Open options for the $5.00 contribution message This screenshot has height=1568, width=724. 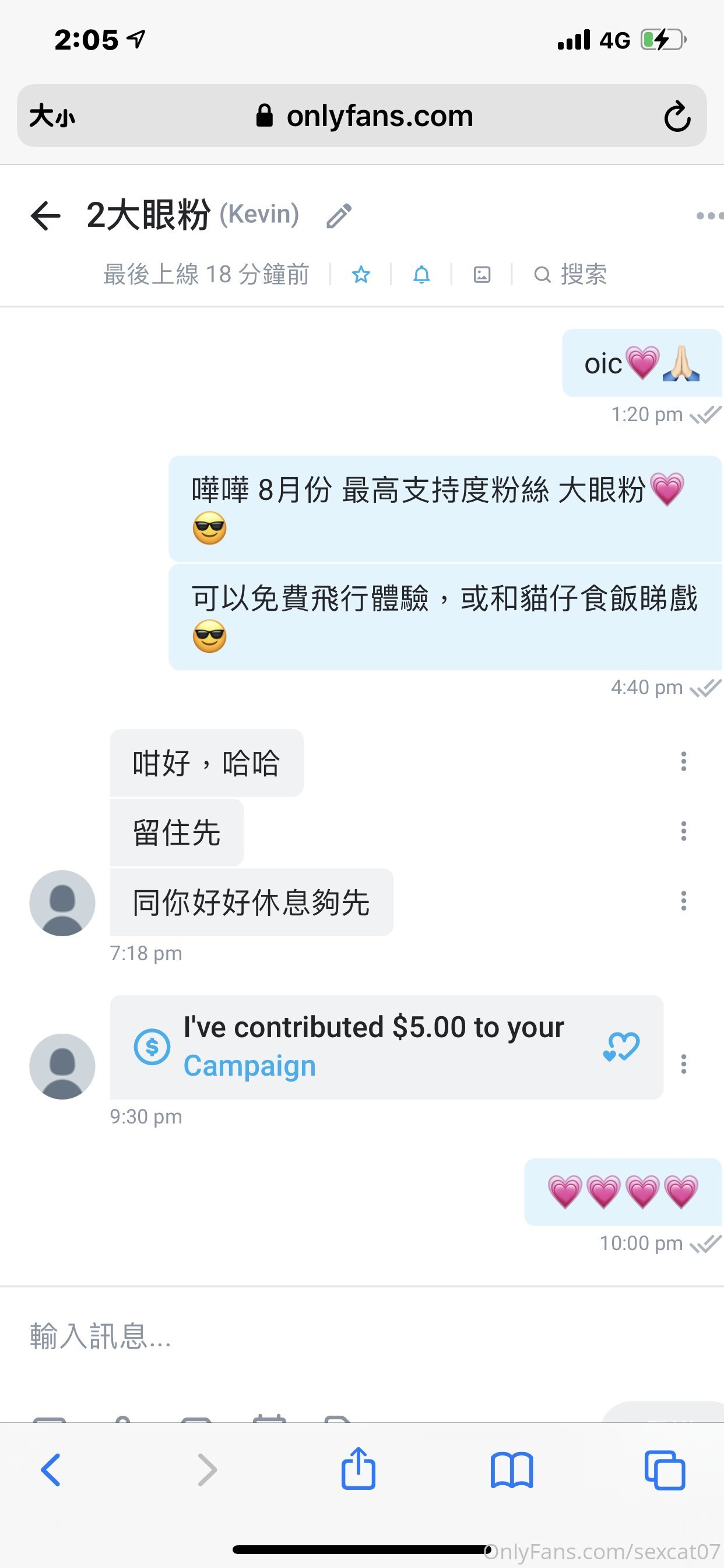point(684,1064)
